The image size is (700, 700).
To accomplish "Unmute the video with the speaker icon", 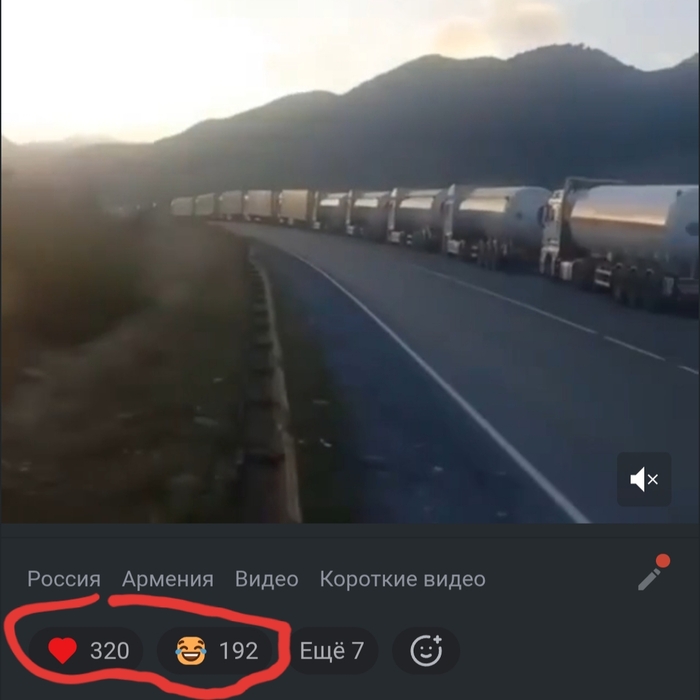I will [x=643, y=480].
